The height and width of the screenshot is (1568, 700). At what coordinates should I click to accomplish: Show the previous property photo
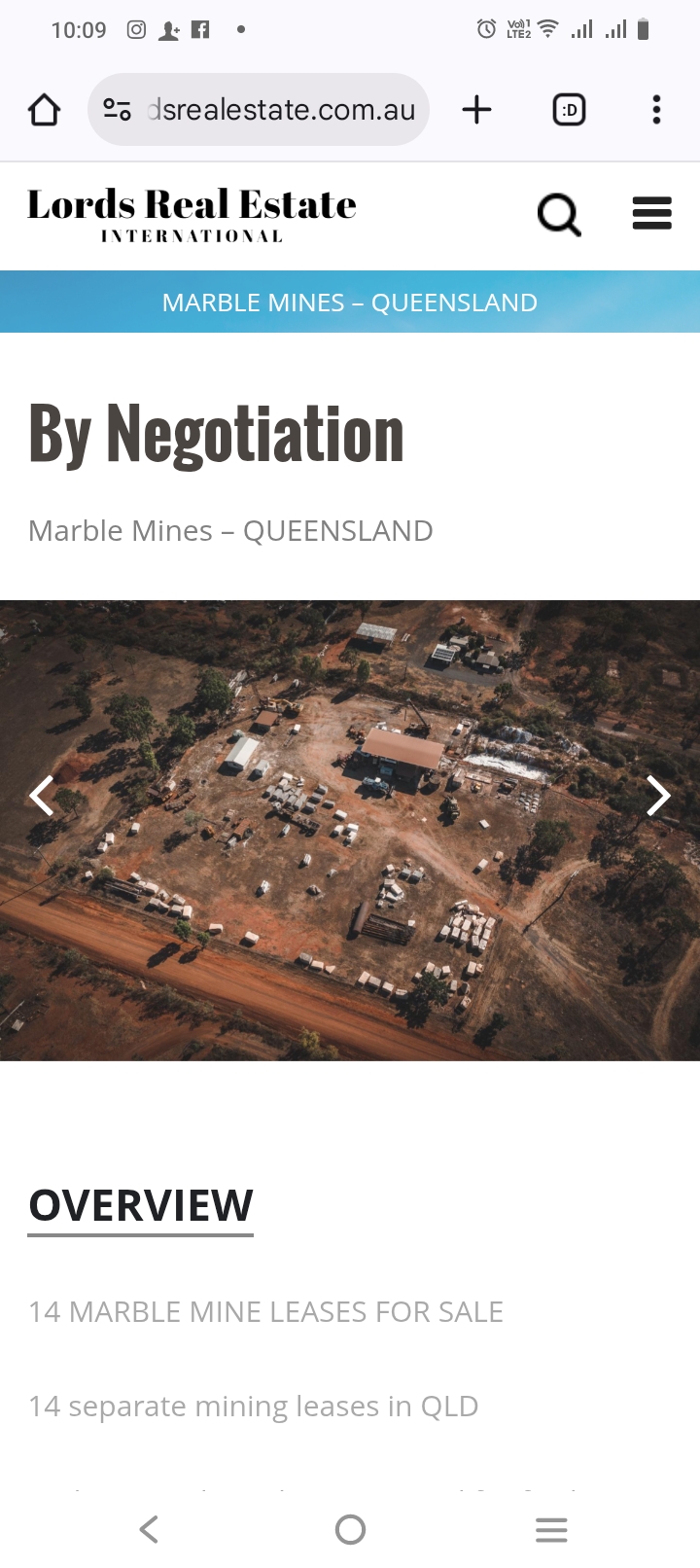[x=41, y=796]
